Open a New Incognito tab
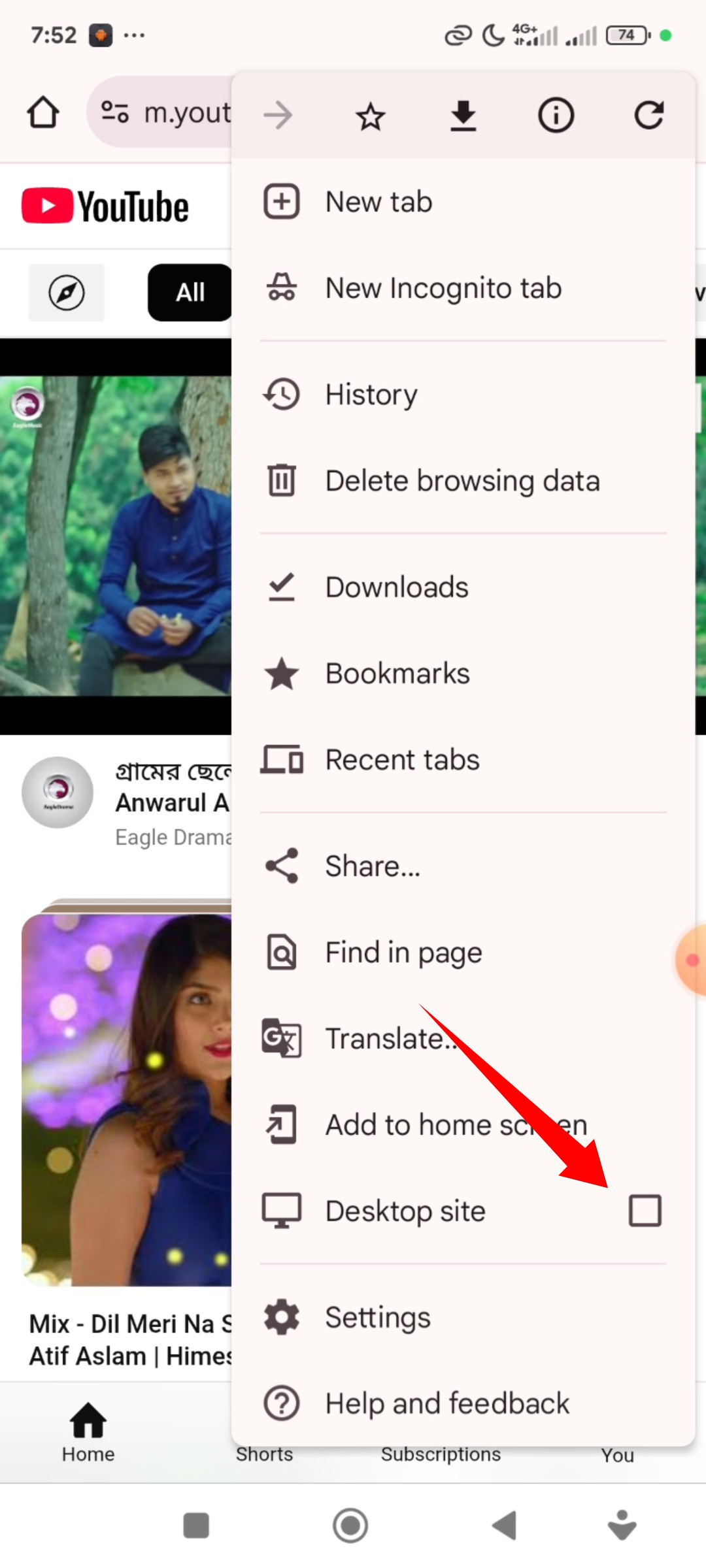 [443, 288]
